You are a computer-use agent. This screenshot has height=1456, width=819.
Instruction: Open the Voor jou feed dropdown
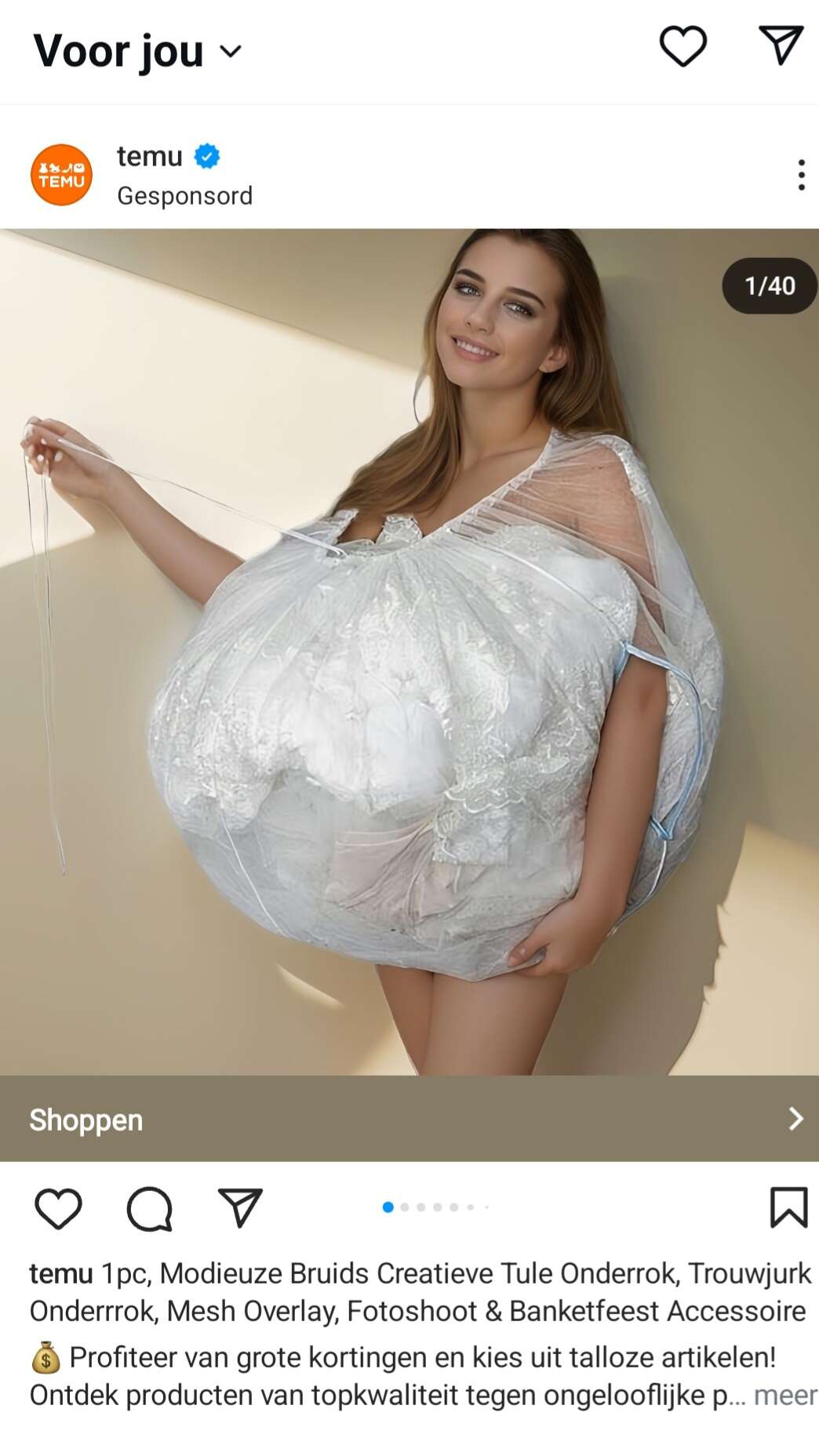[138, 52]
